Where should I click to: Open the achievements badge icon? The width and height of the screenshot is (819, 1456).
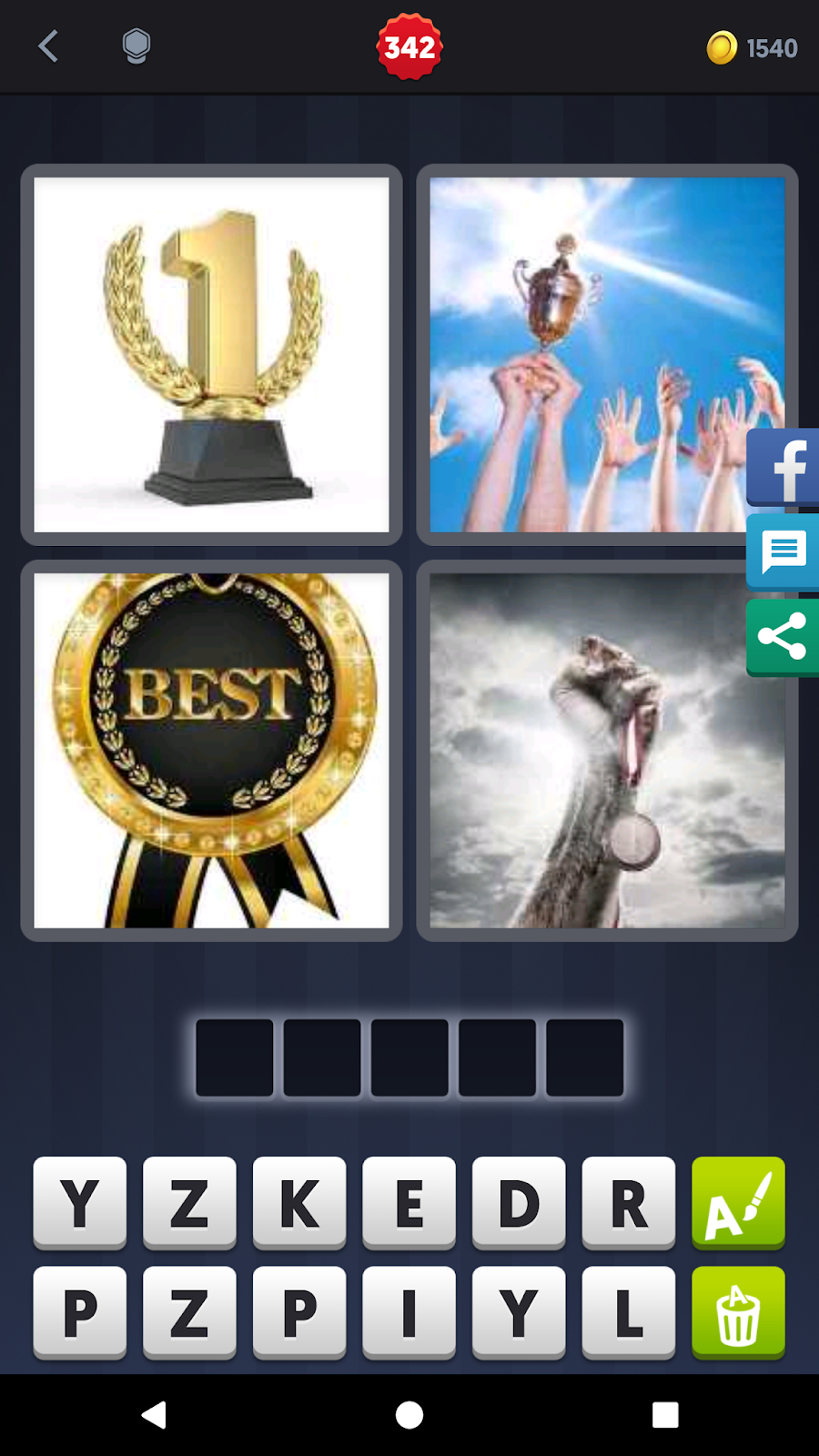pos(136,46)
